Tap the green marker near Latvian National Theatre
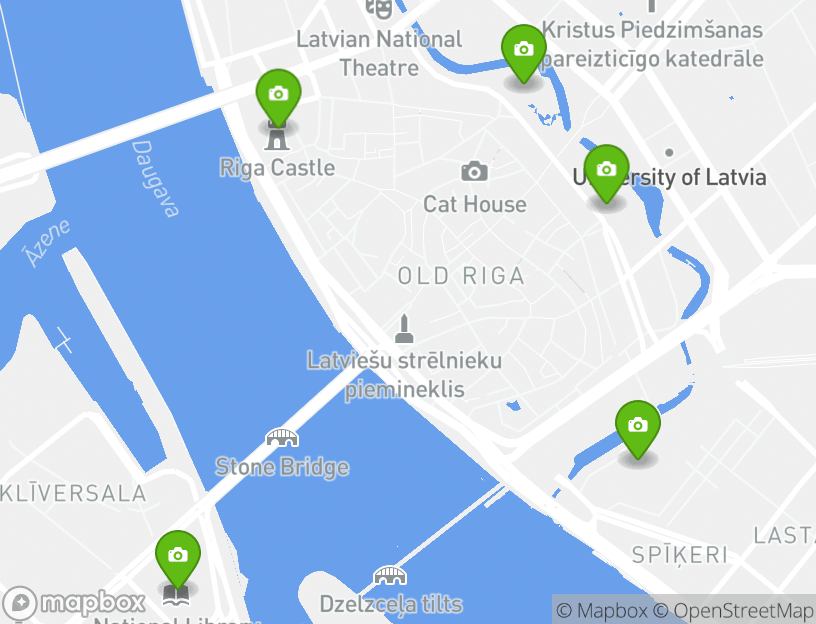Viewport: 816px width, 624px height. [x=523, y=50]
